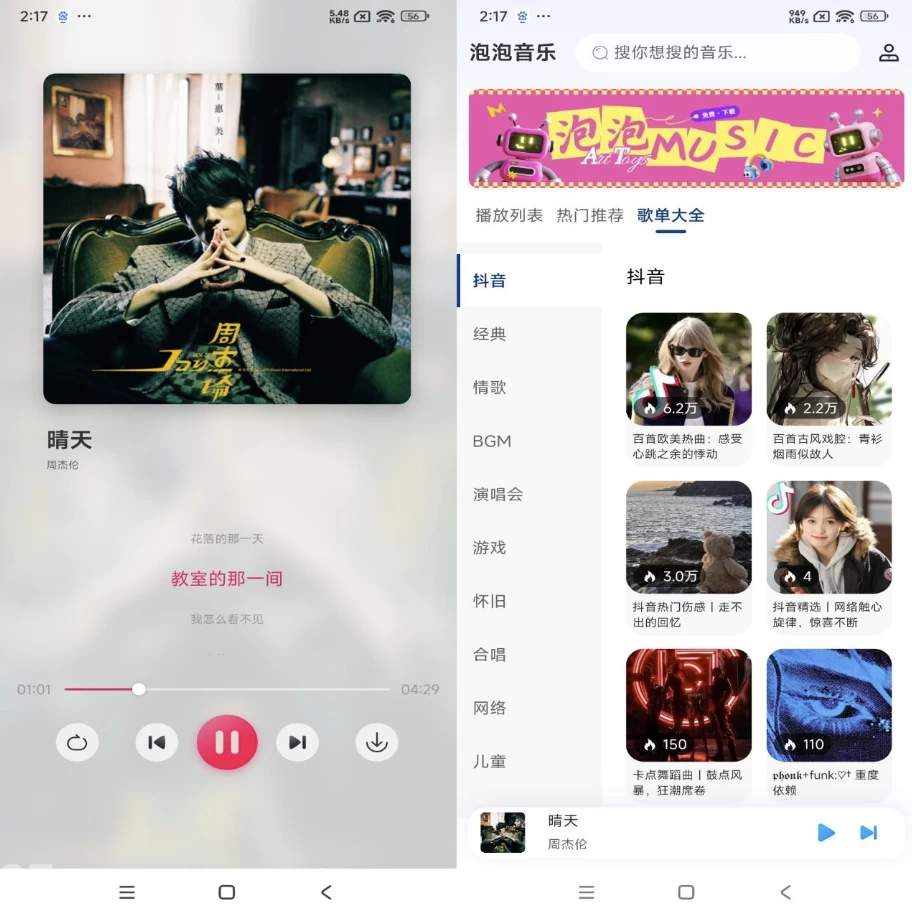Screen dimensions: 912x911
Task: Go to the previous track
Action: pos(156,742)
